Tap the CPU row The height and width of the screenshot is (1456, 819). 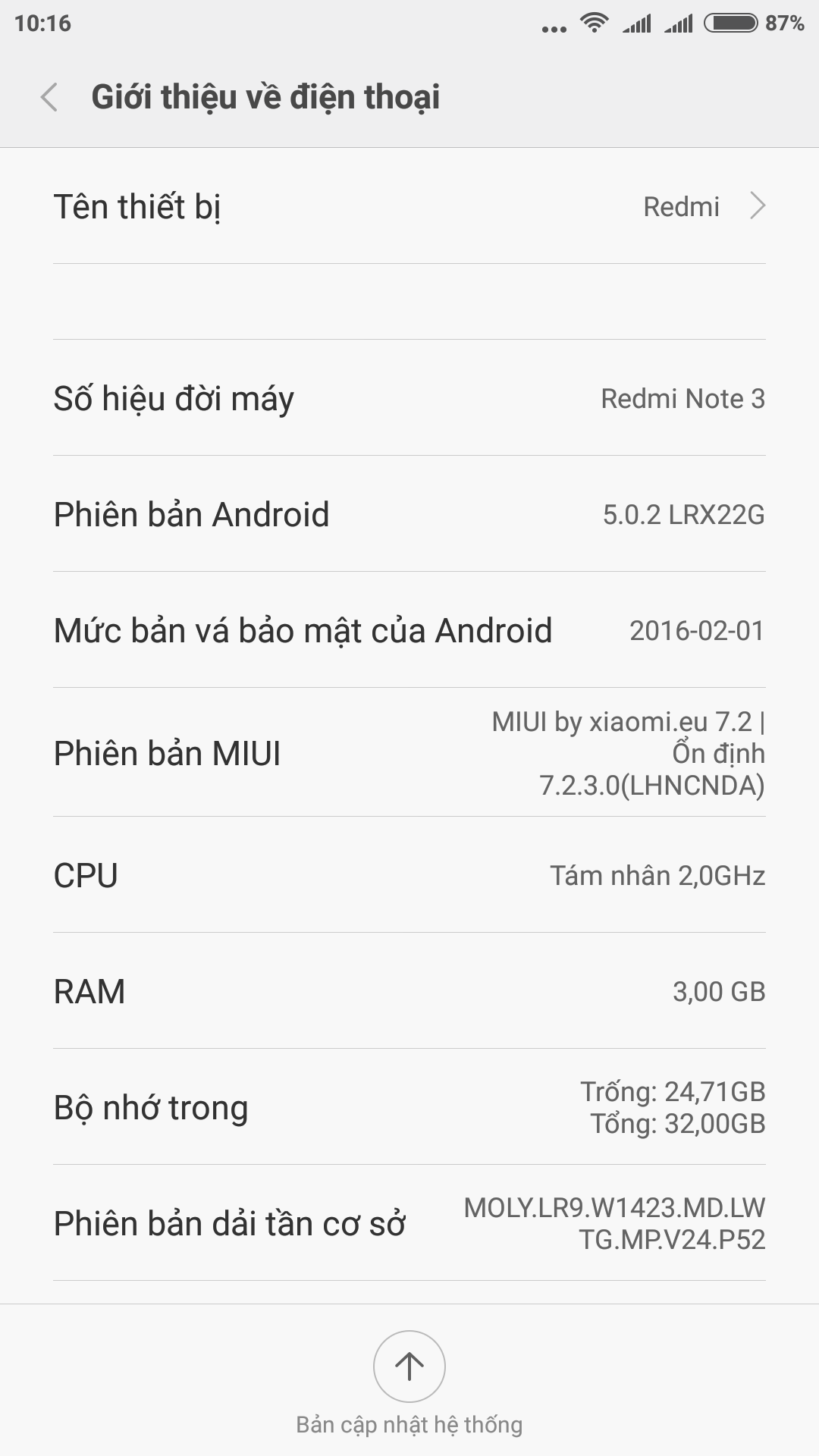tap(409, 875)
